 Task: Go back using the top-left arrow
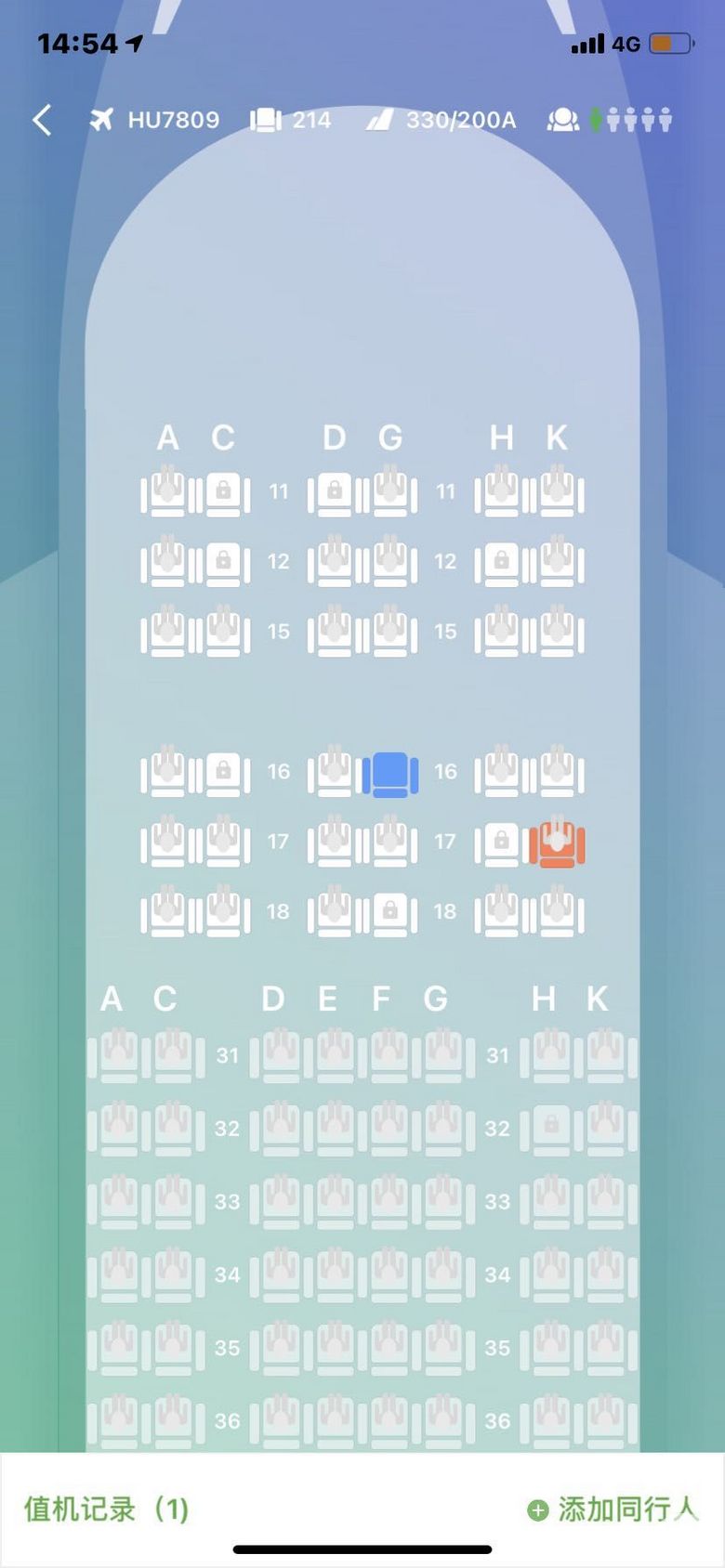coord(42,120)
